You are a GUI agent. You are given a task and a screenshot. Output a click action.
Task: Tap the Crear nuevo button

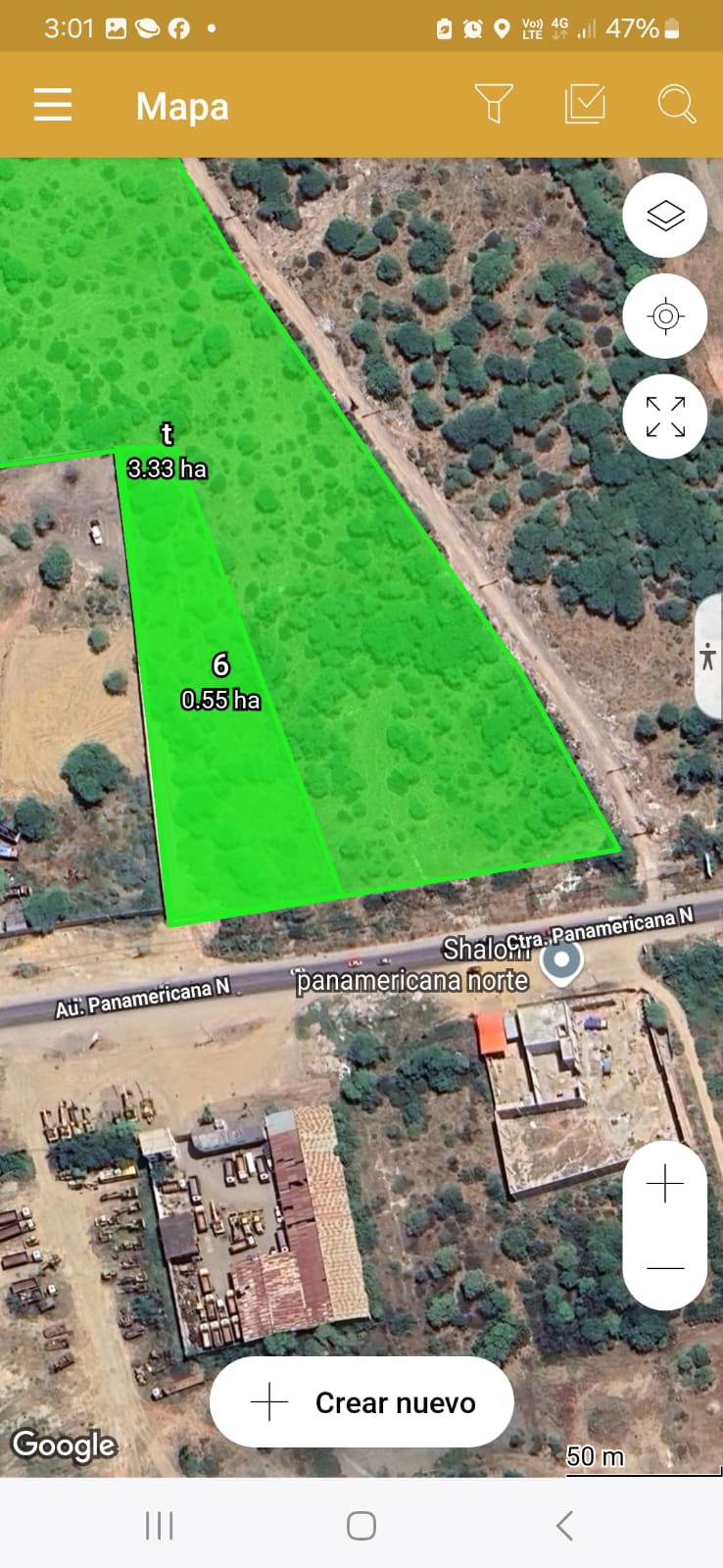click(361, 1402)
